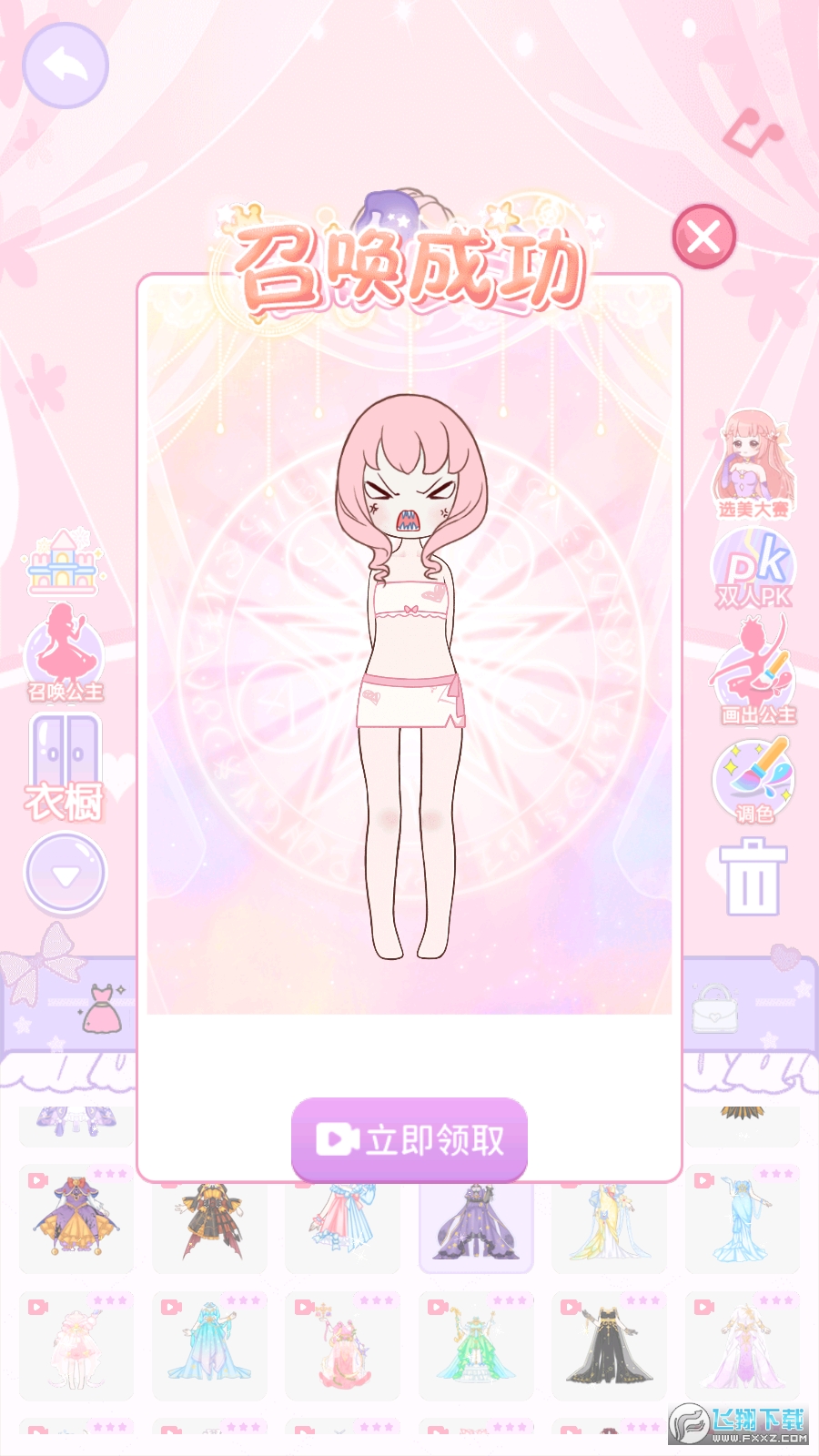The image size is (819, 1456).
Task: Tap the music note icon
Action: pyautogui.click(x=753, y=132)
